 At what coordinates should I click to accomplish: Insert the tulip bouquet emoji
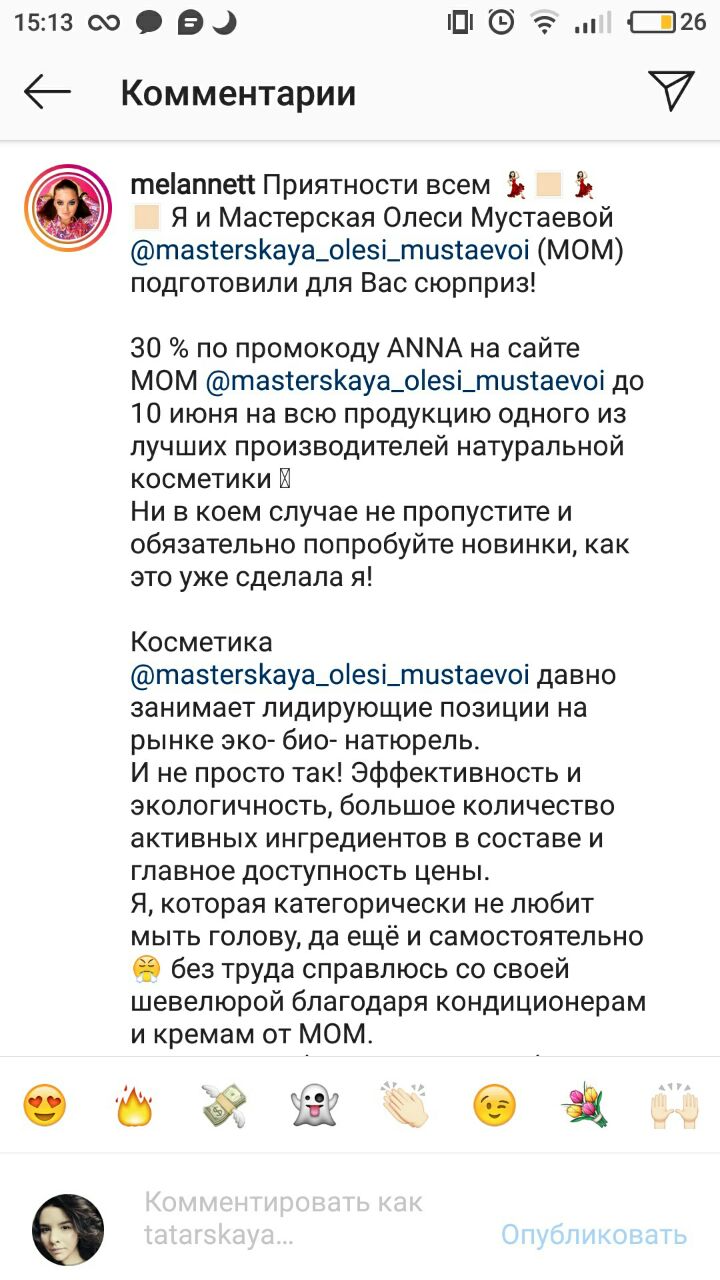click(584, 1107)
